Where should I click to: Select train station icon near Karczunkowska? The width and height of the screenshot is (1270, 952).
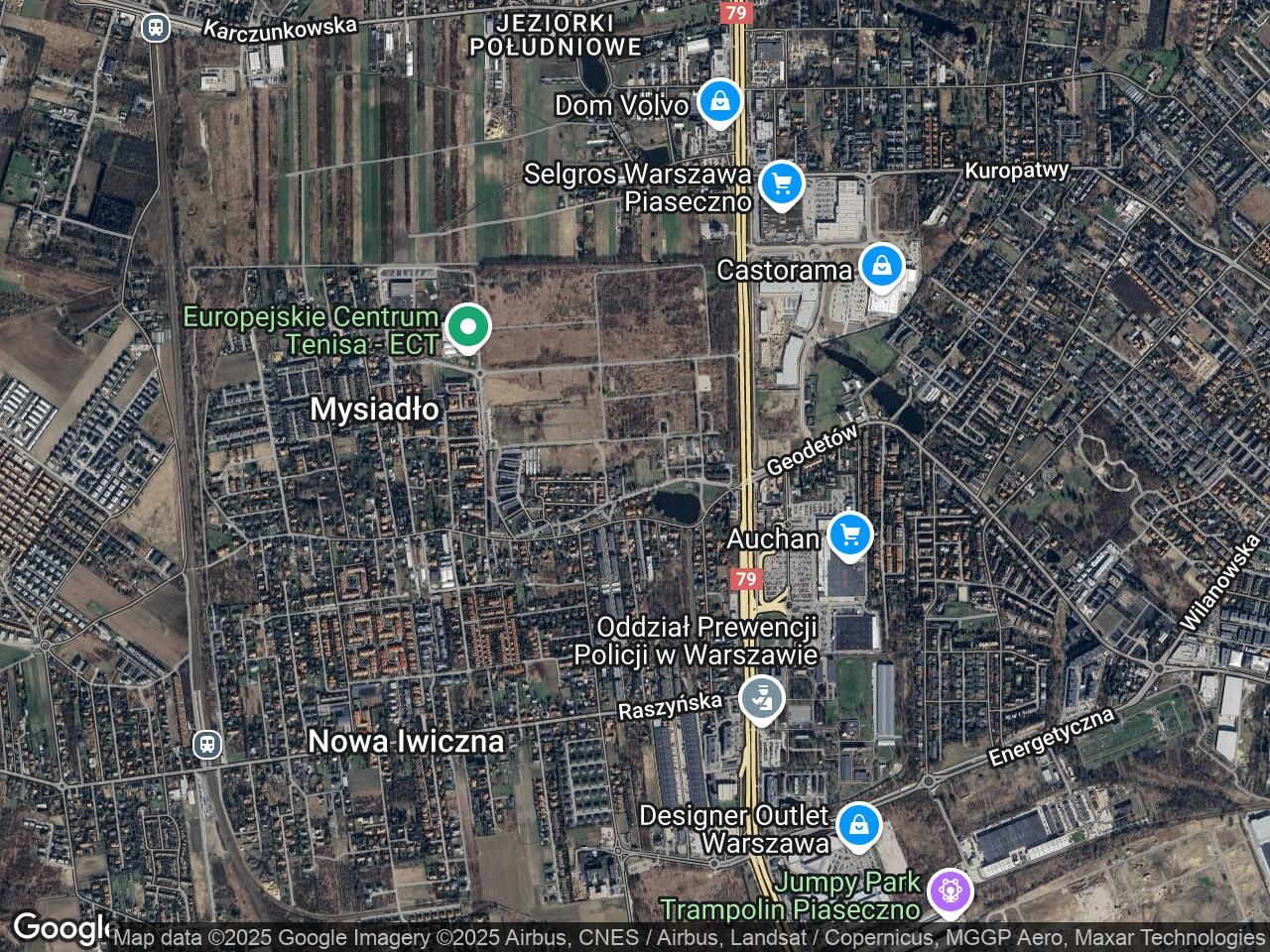tap(155, 27)
